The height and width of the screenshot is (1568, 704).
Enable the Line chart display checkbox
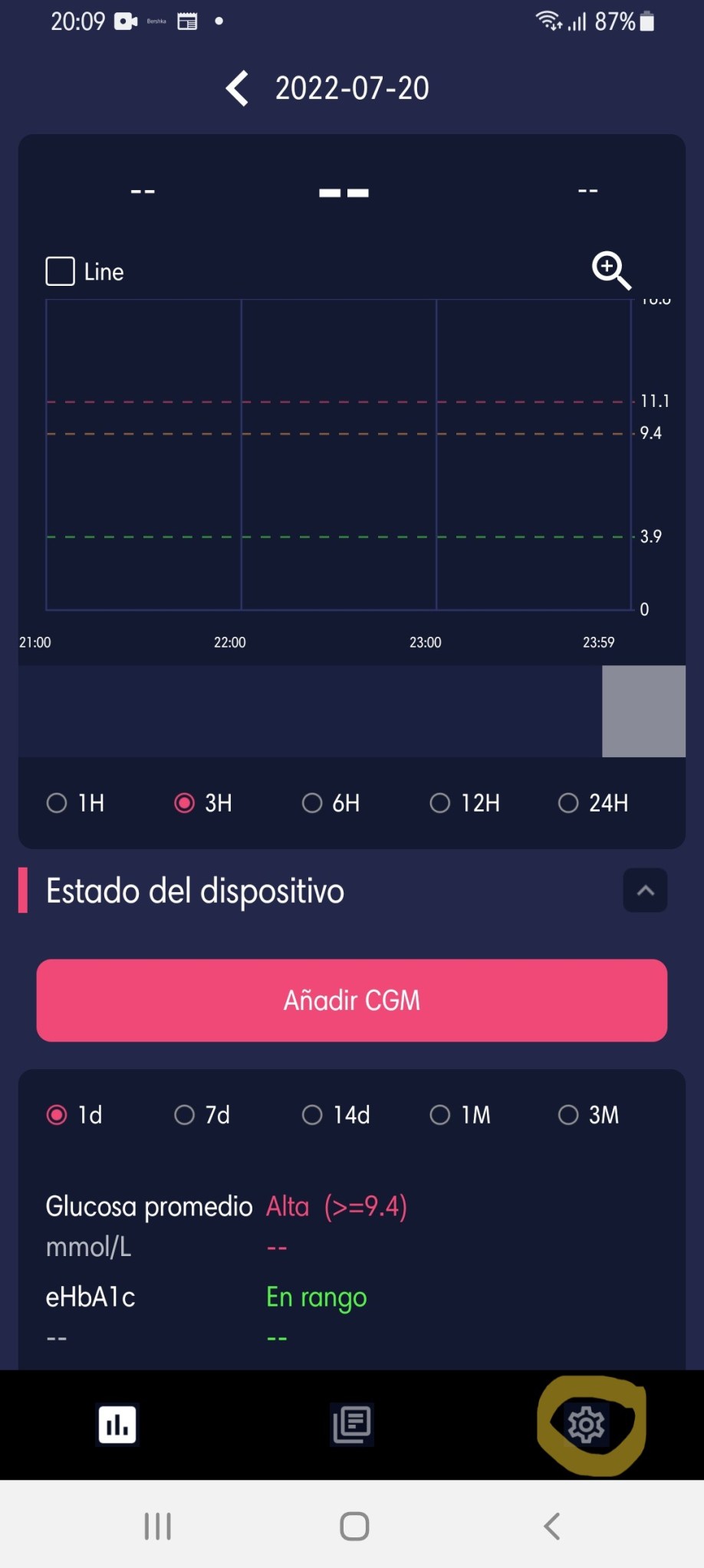60,271
